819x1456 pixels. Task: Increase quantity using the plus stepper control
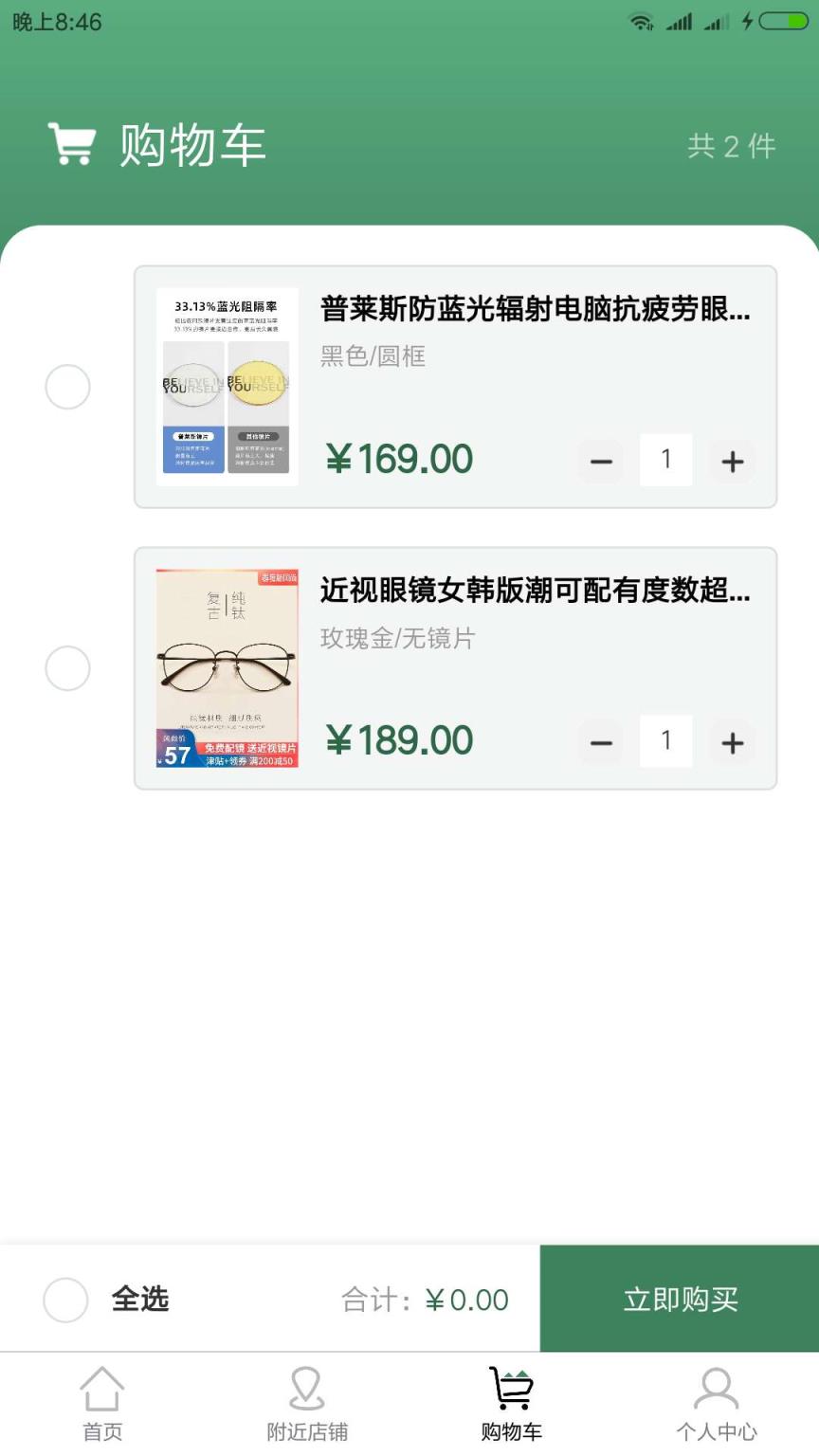pyautogui.click(x=732, y=461)
